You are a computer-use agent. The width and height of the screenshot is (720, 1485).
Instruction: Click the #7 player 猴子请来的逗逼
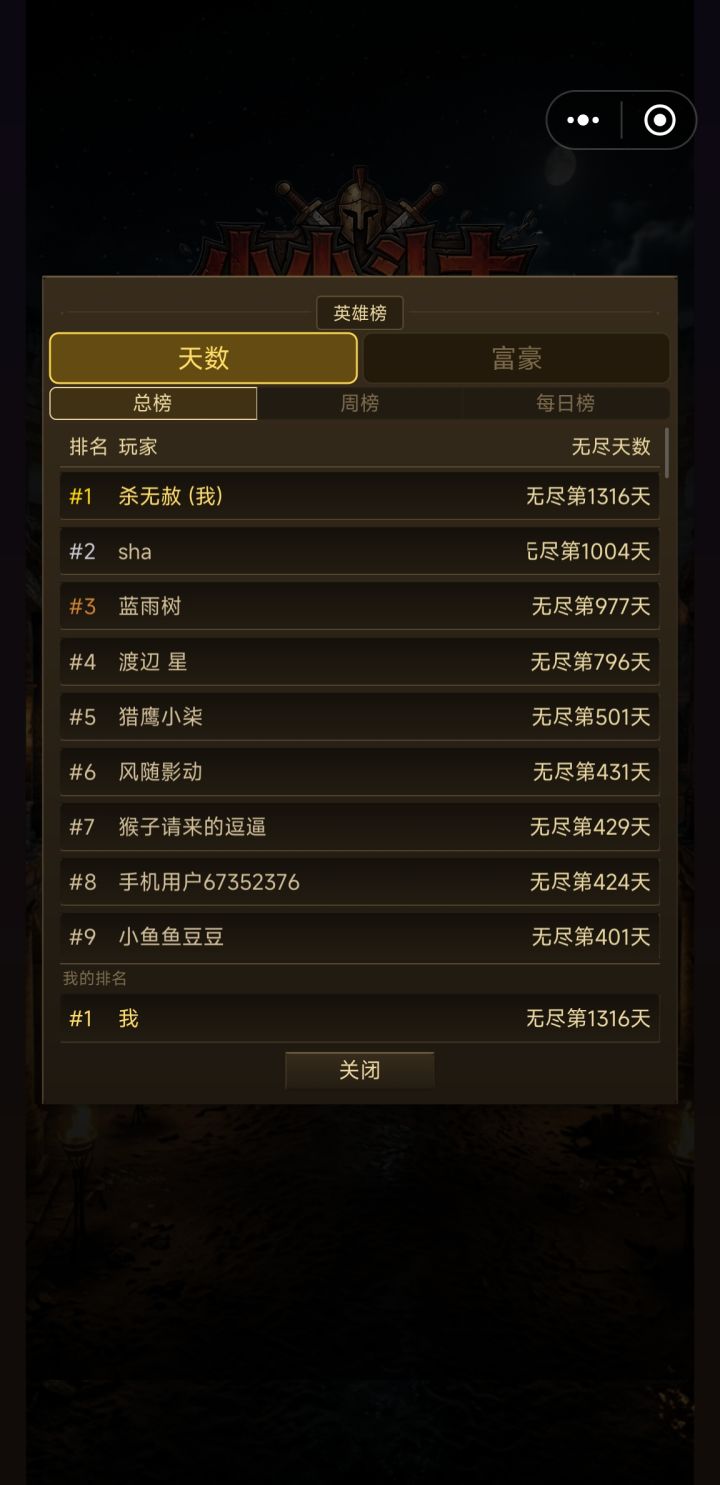[x=359, y=827]
